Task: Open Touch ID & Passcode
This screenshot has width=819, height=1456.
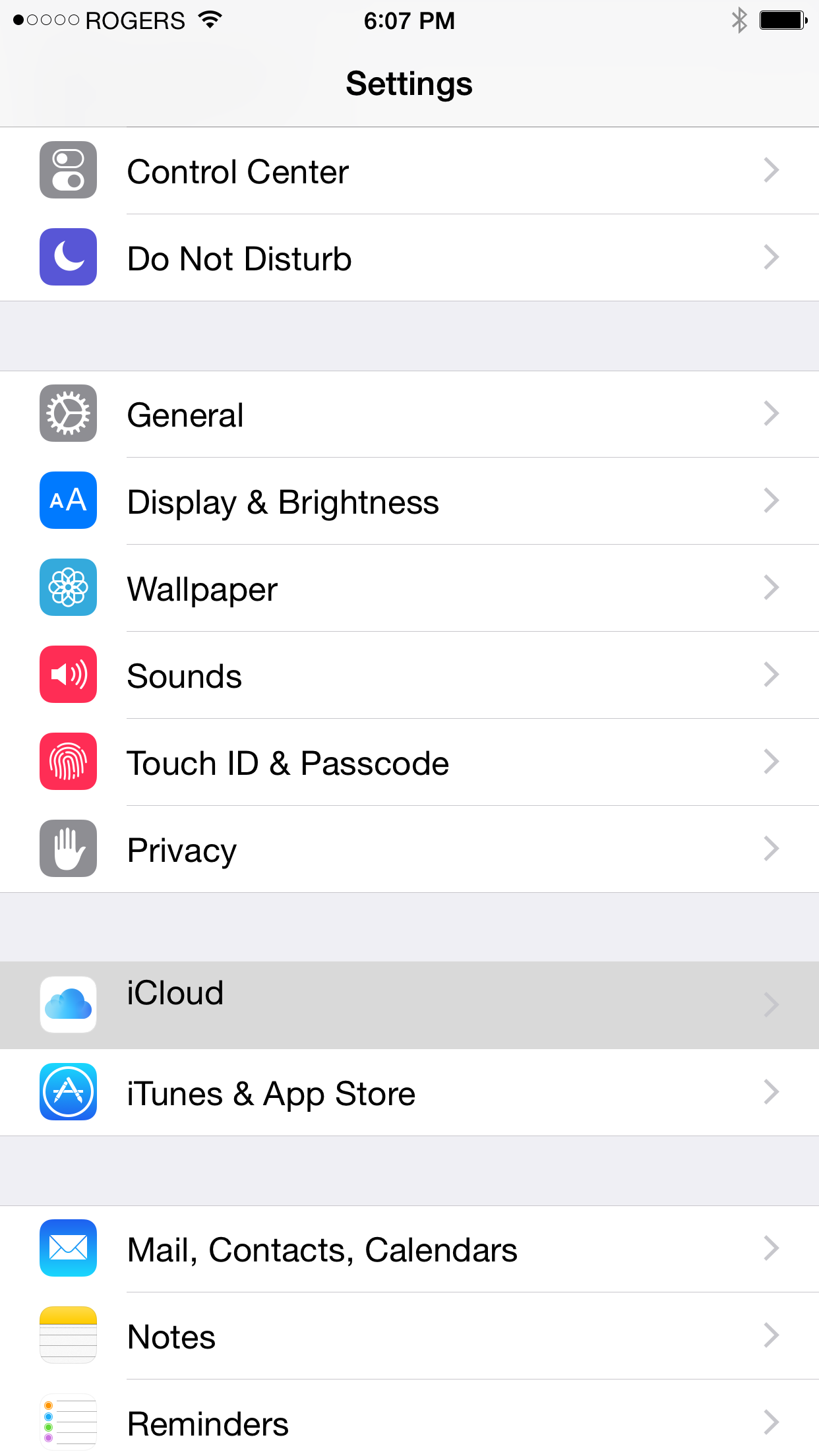Action: 409,762
